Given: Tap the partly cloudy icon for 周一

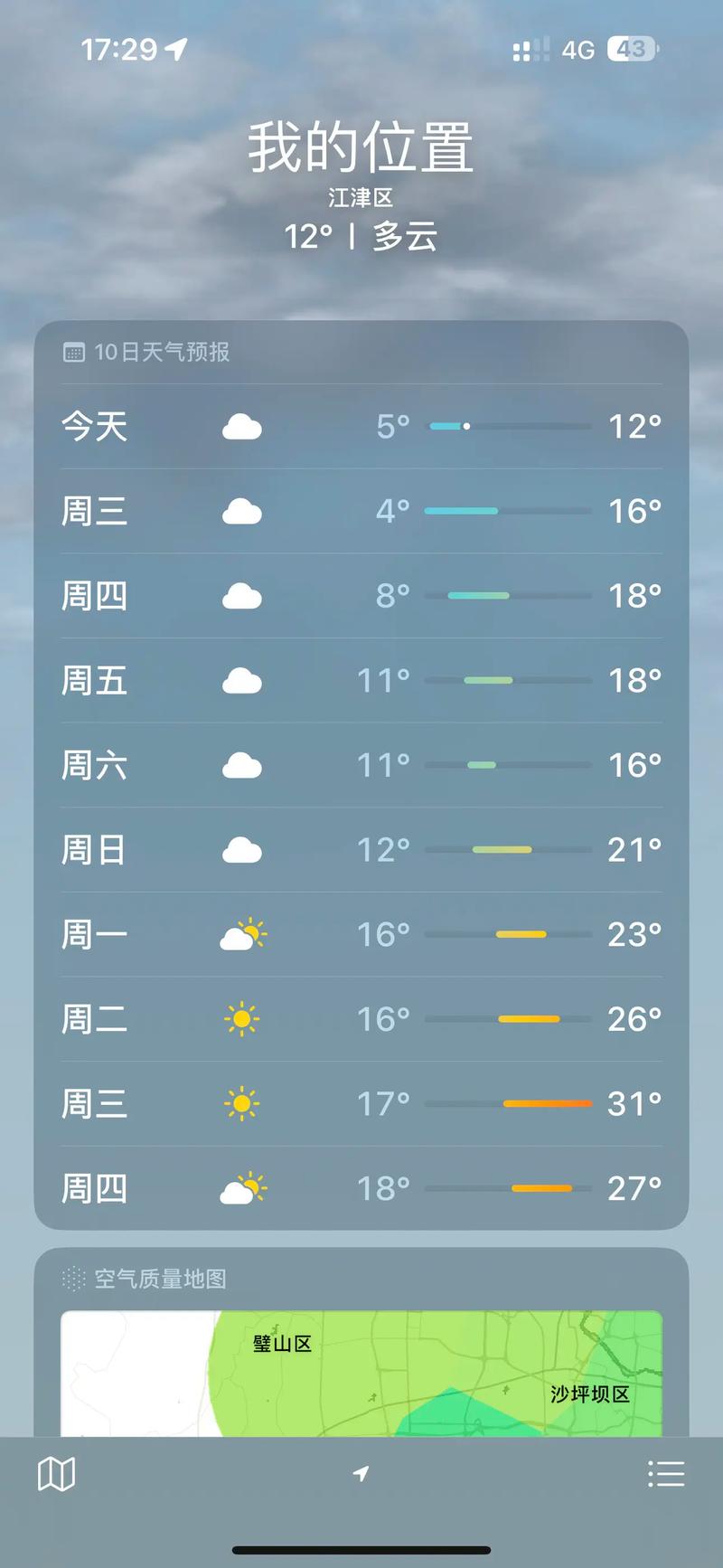Looking at the screenshot, I should pyautogui.click(x=241, y=934).
